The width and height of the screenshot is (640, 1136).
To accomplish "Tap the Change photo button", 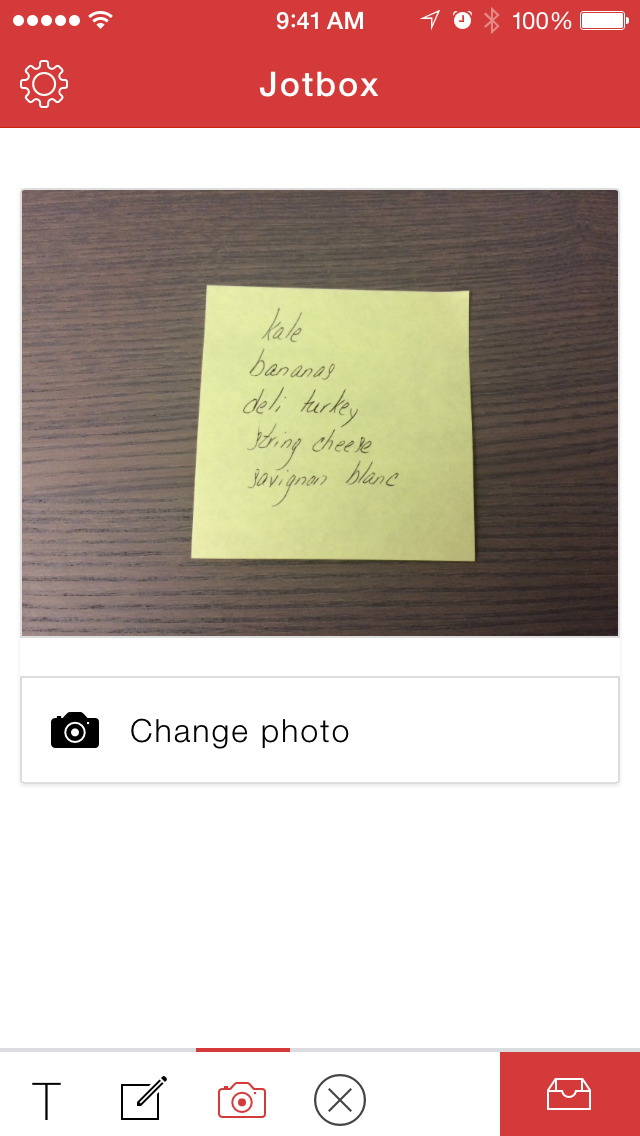I will pyautogui.click(x=320, y=730).
